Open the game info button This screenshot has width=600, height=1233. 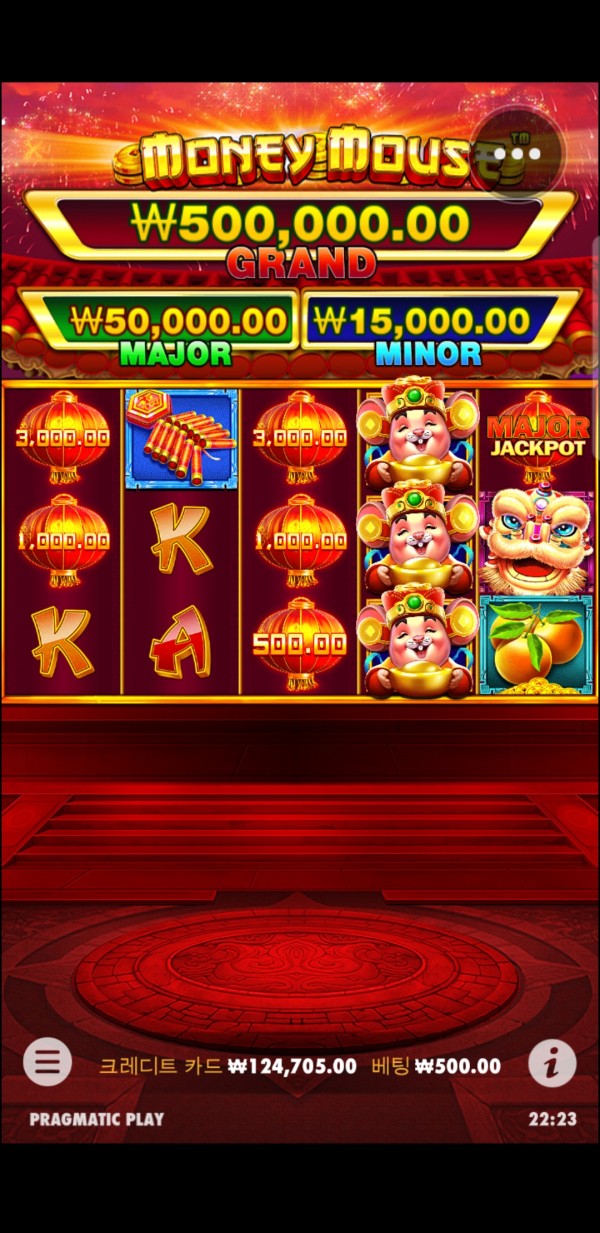pos(552,1063)
